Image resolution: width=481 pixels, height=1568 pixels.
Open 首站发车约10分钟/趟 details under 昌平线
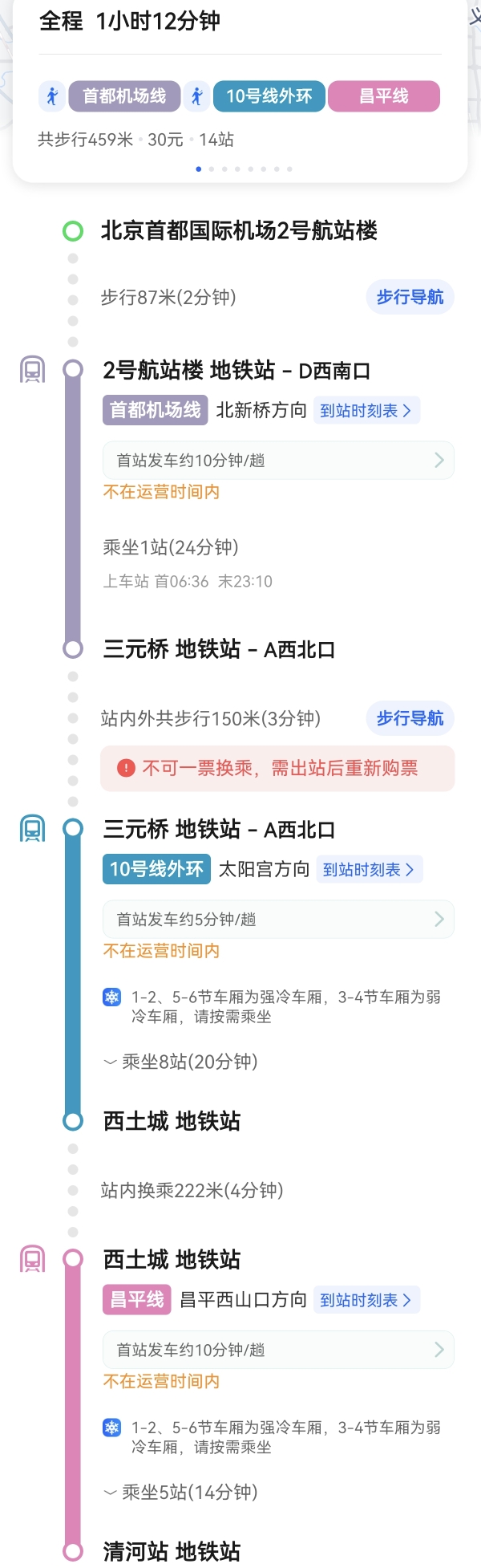278,1351
